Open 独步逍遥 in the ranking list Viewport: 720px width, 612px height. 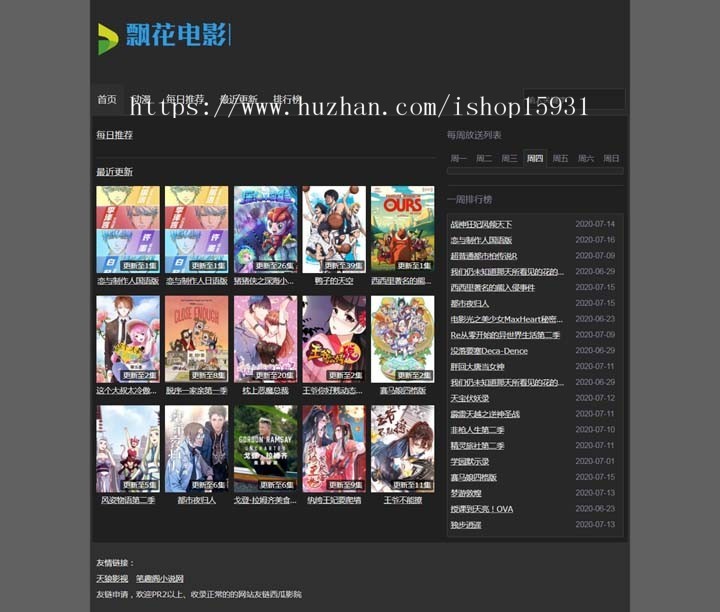coord(466,524)
